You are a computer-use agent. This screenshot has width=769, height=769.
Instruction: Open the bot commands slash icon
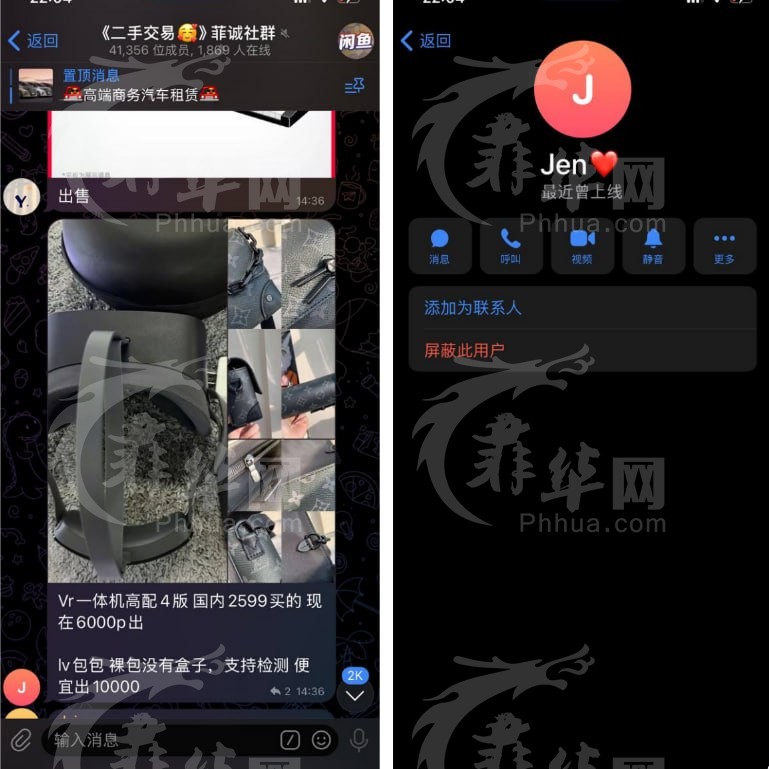point(290,740)
